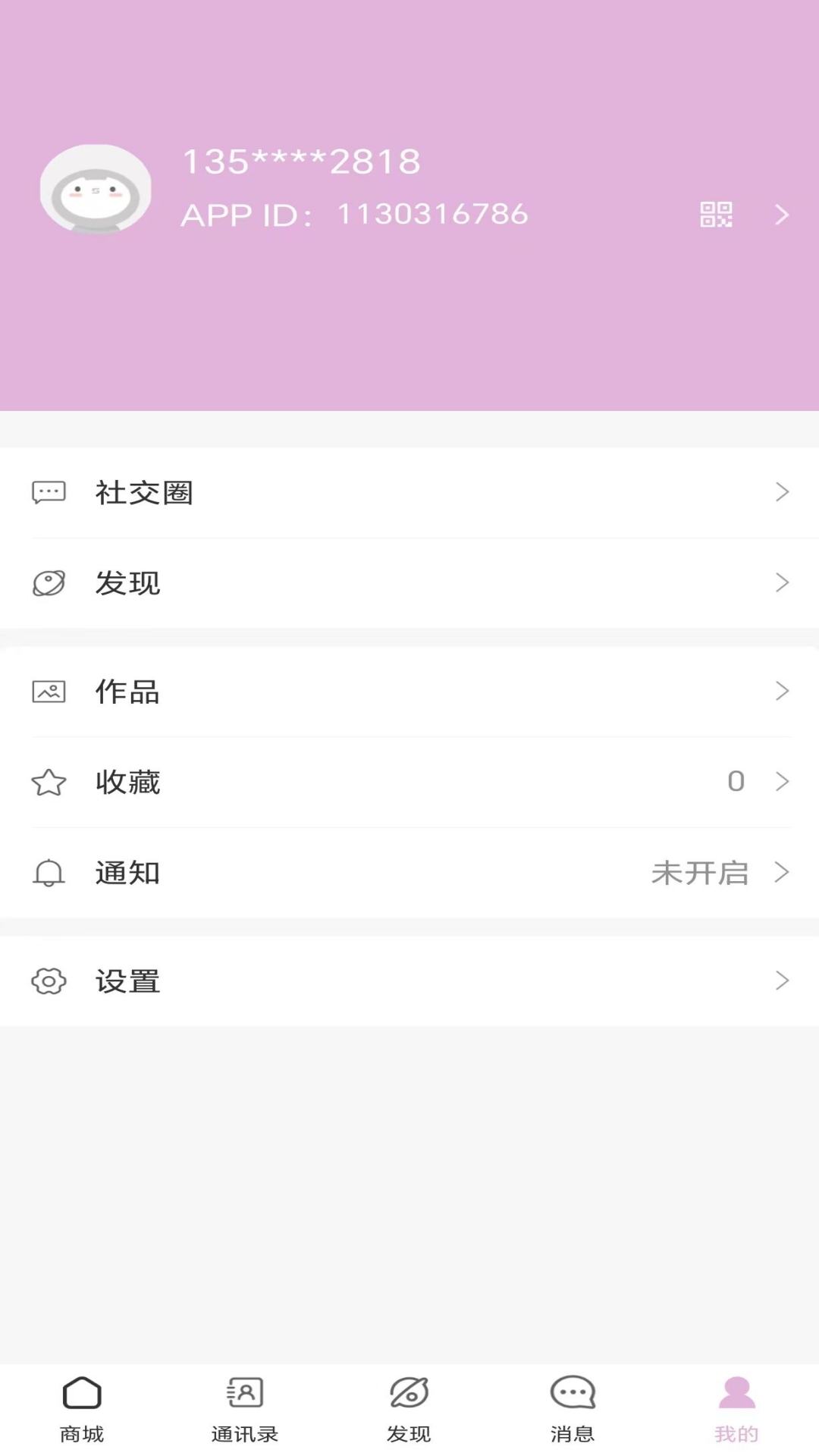Select the 发现 planet icon in the list
Image resolution: width=819 pixels, height=1456 pixels.
(49, 582)
